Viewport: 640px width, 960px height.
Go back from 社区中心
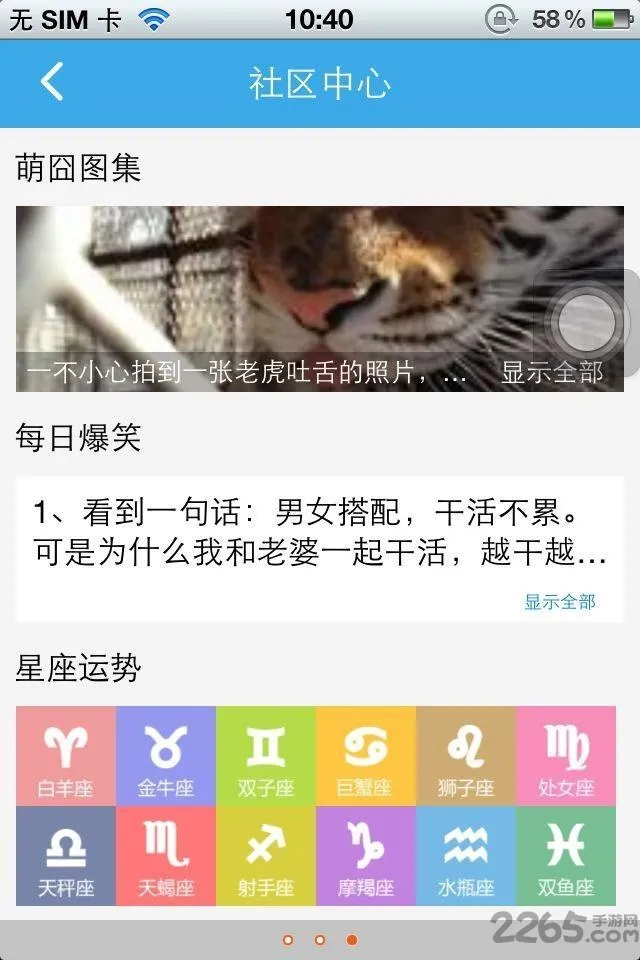(x=52, y=83)
